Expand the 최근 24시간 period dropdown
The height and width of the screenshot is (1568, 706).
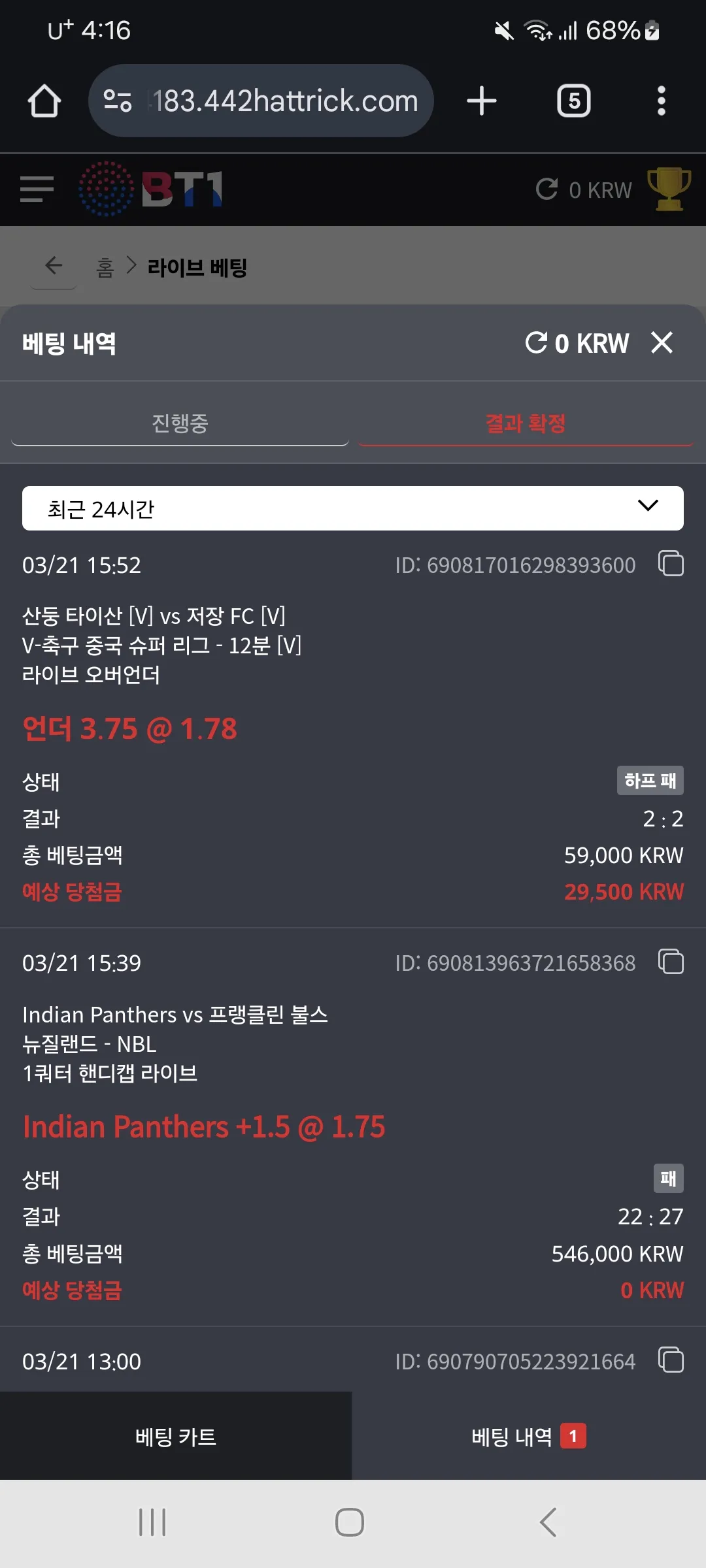353,508
